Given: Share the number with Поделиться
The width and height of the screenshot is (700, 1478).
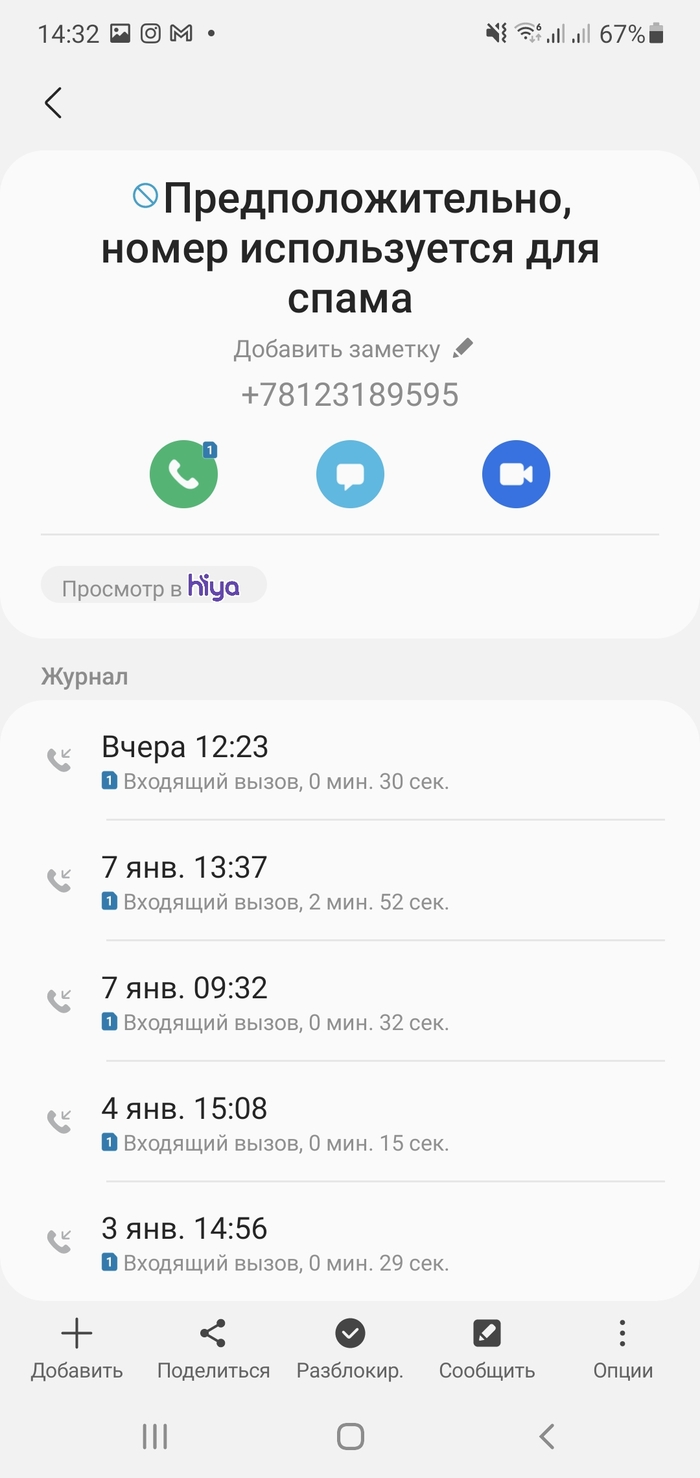Looking at the screenshot, I should point(213,1348).
